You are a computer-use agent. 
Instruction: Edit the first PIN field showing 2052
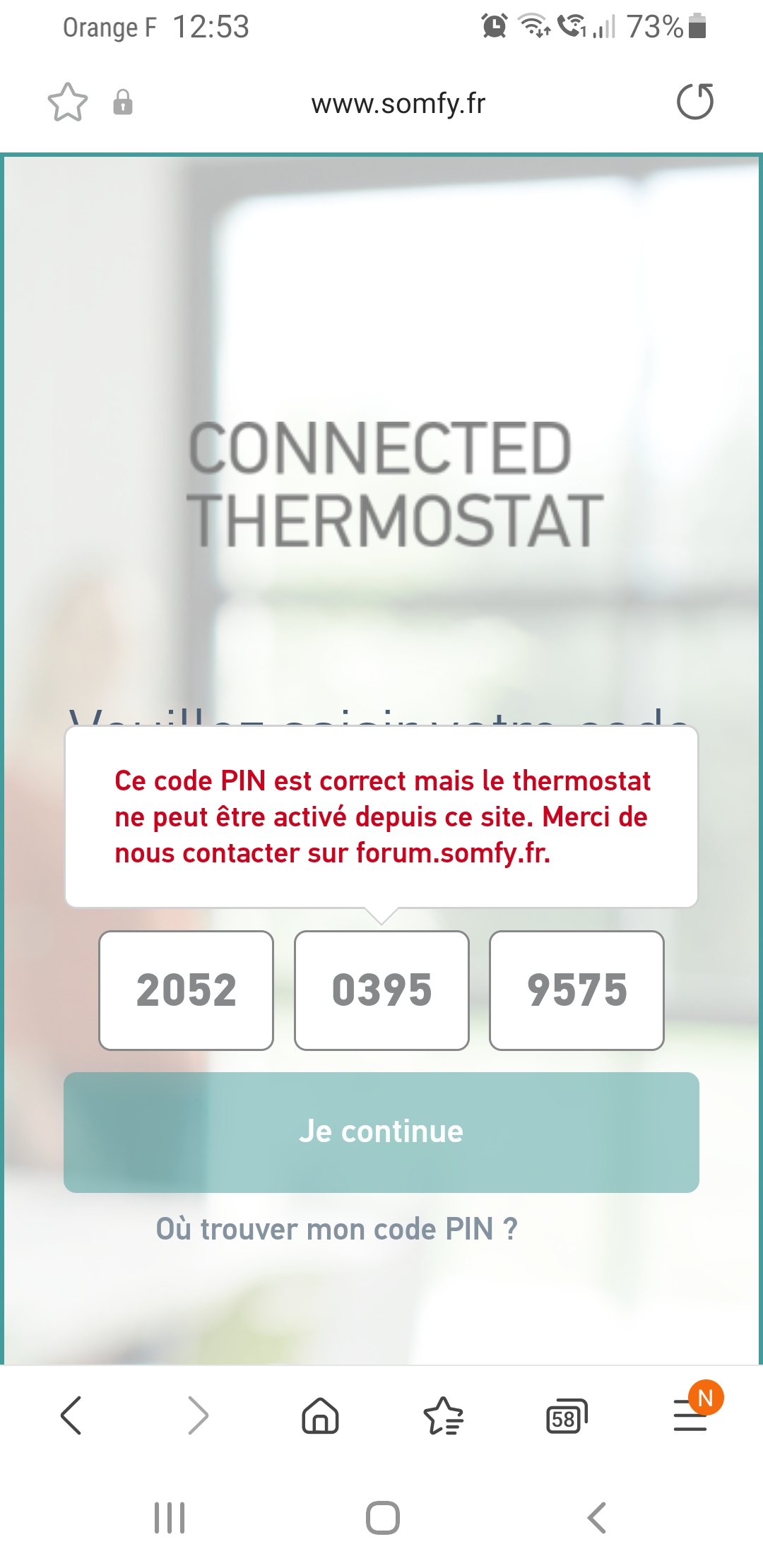click(187, 990)
